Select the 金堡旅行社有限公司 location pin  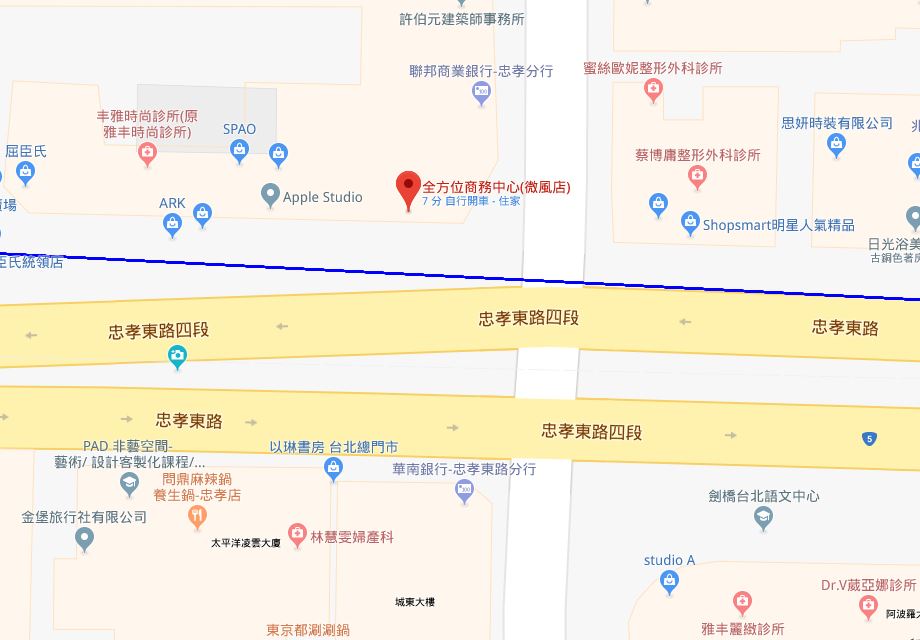[x=84, y=539]
